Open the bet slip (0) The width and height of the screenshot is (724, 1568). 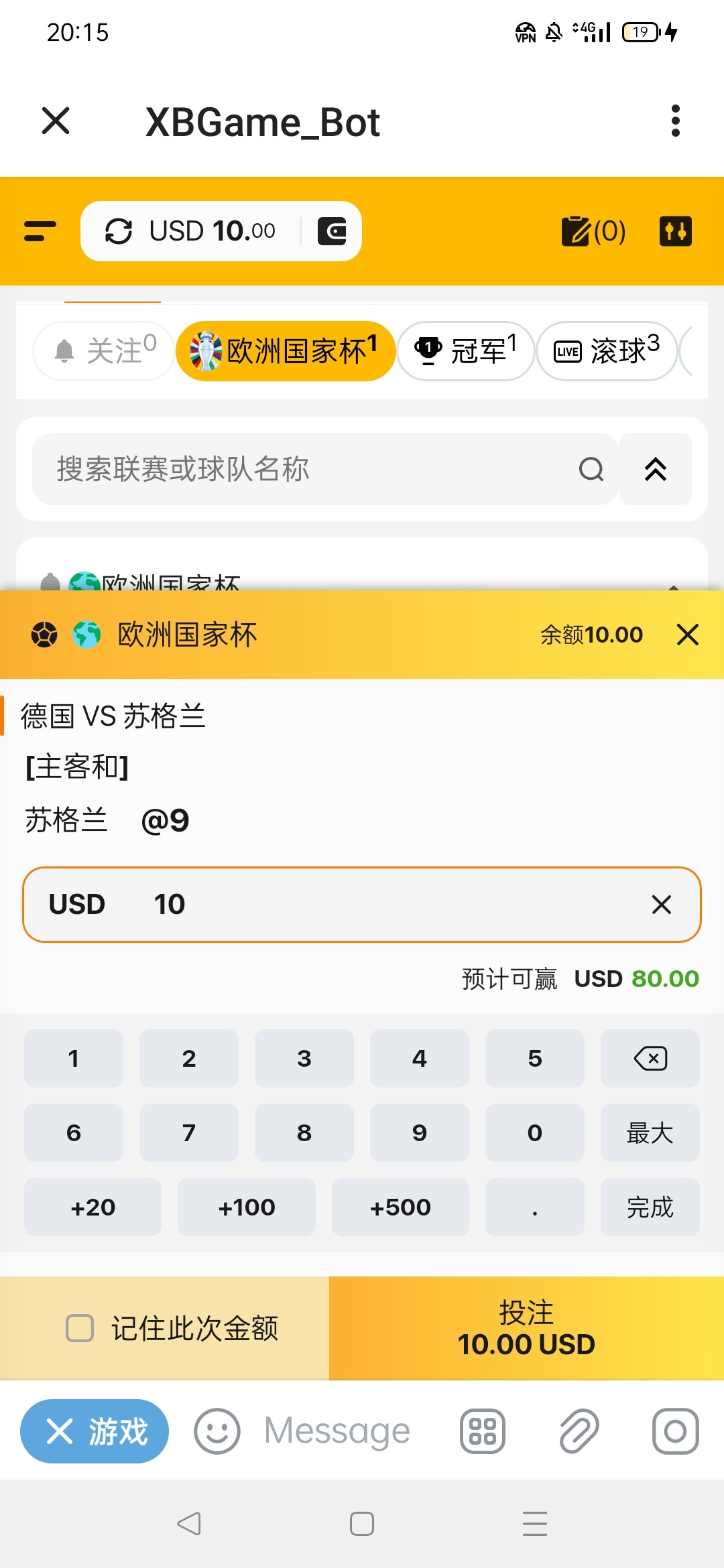coord(593,231)
